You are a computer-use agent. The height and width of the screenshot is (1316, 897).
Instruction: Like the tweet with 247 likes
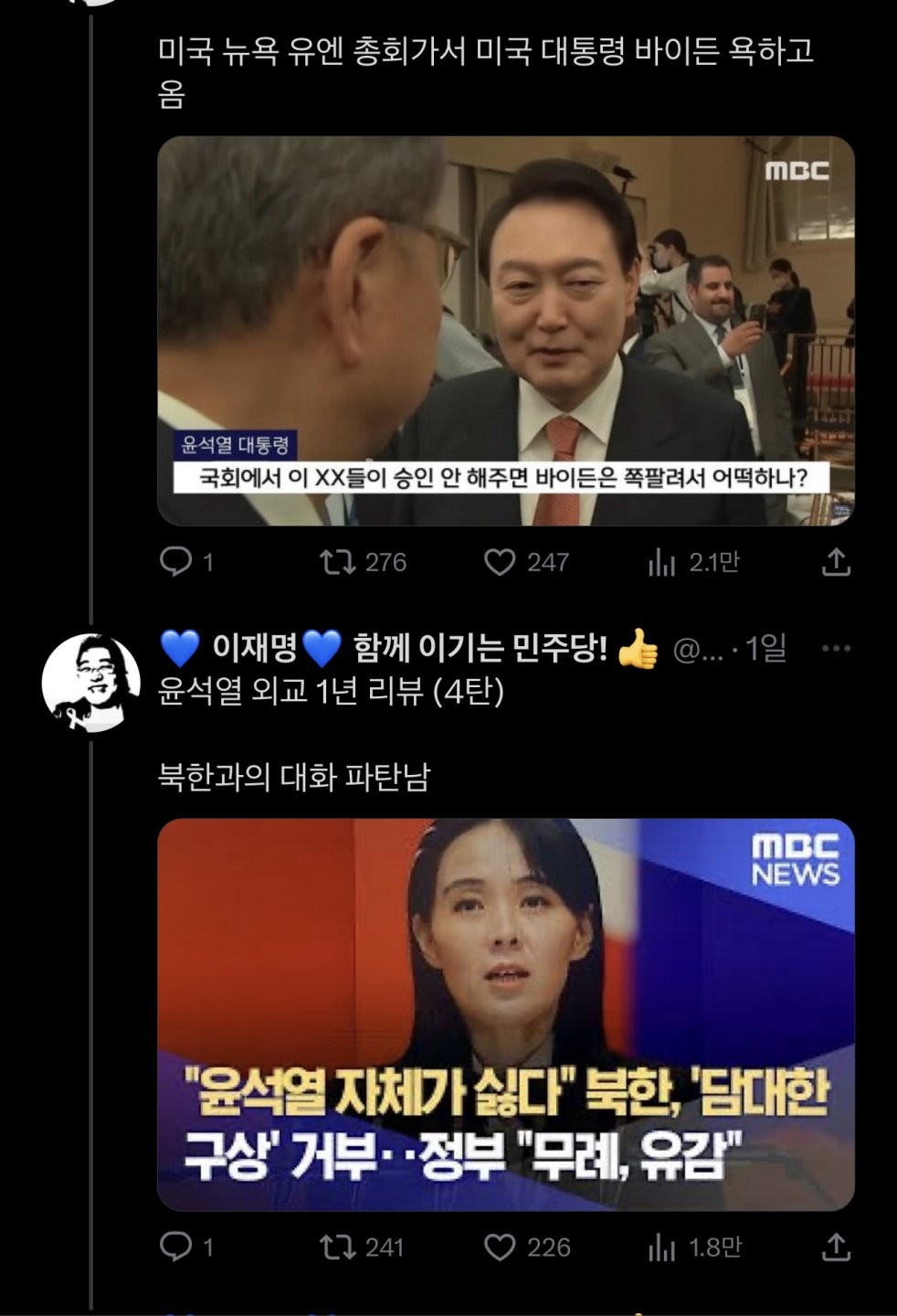pos(500,561)
